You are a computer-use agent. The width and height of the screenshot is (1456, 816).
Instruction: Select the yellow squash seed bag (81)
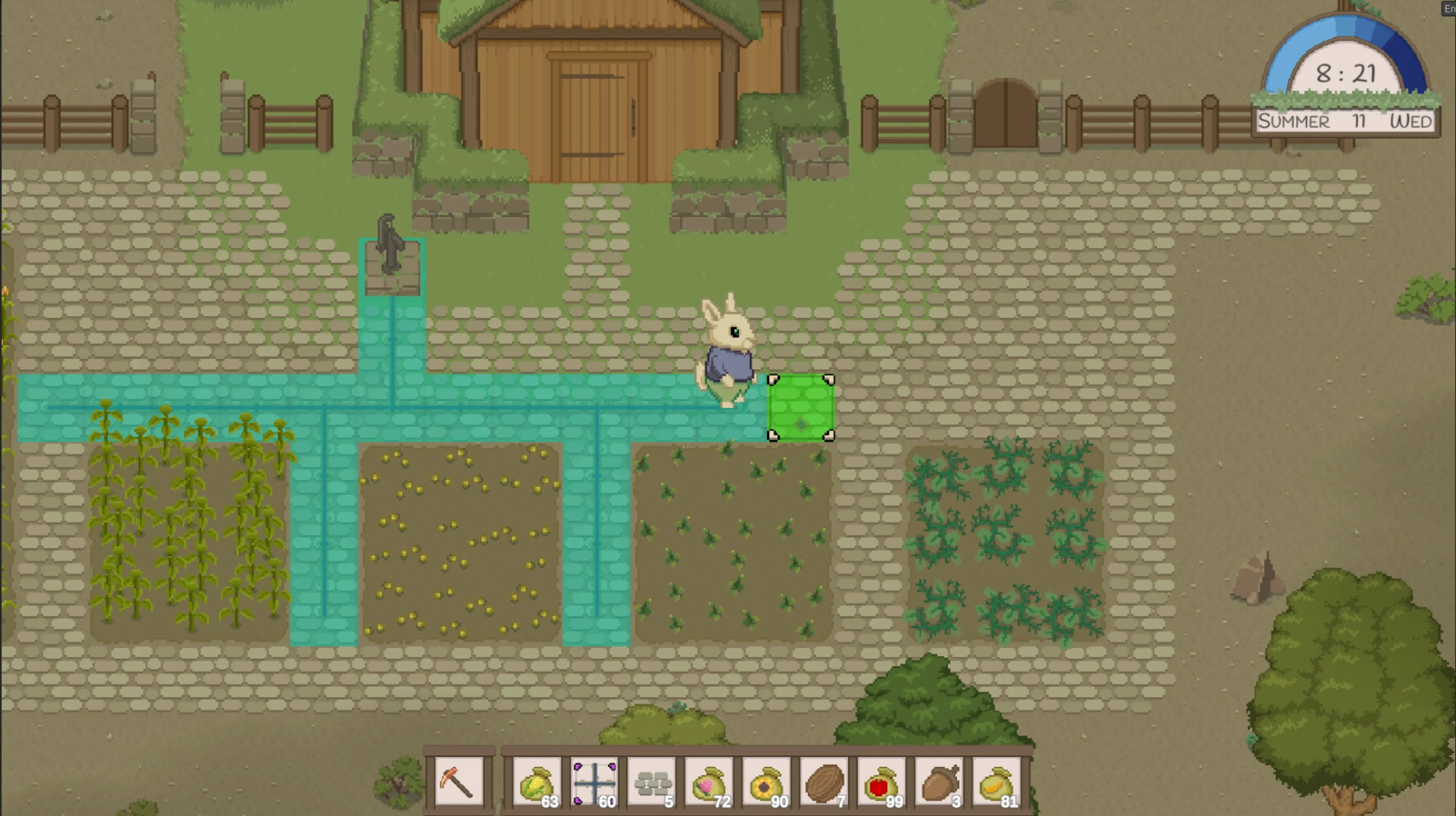coord(996,783)
